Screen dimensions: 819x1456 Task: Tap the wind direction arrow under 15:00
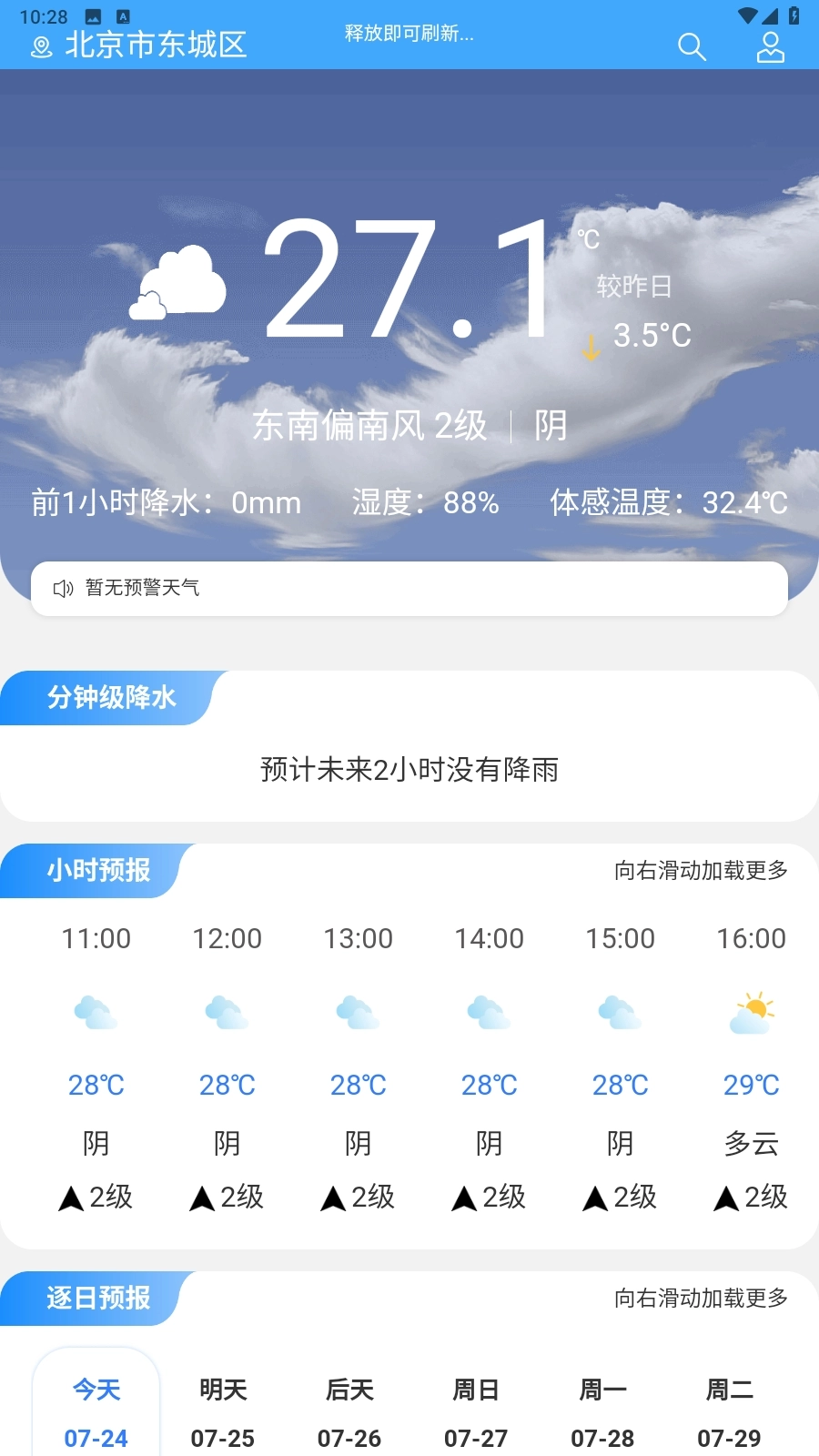[x=594, y=1198]
